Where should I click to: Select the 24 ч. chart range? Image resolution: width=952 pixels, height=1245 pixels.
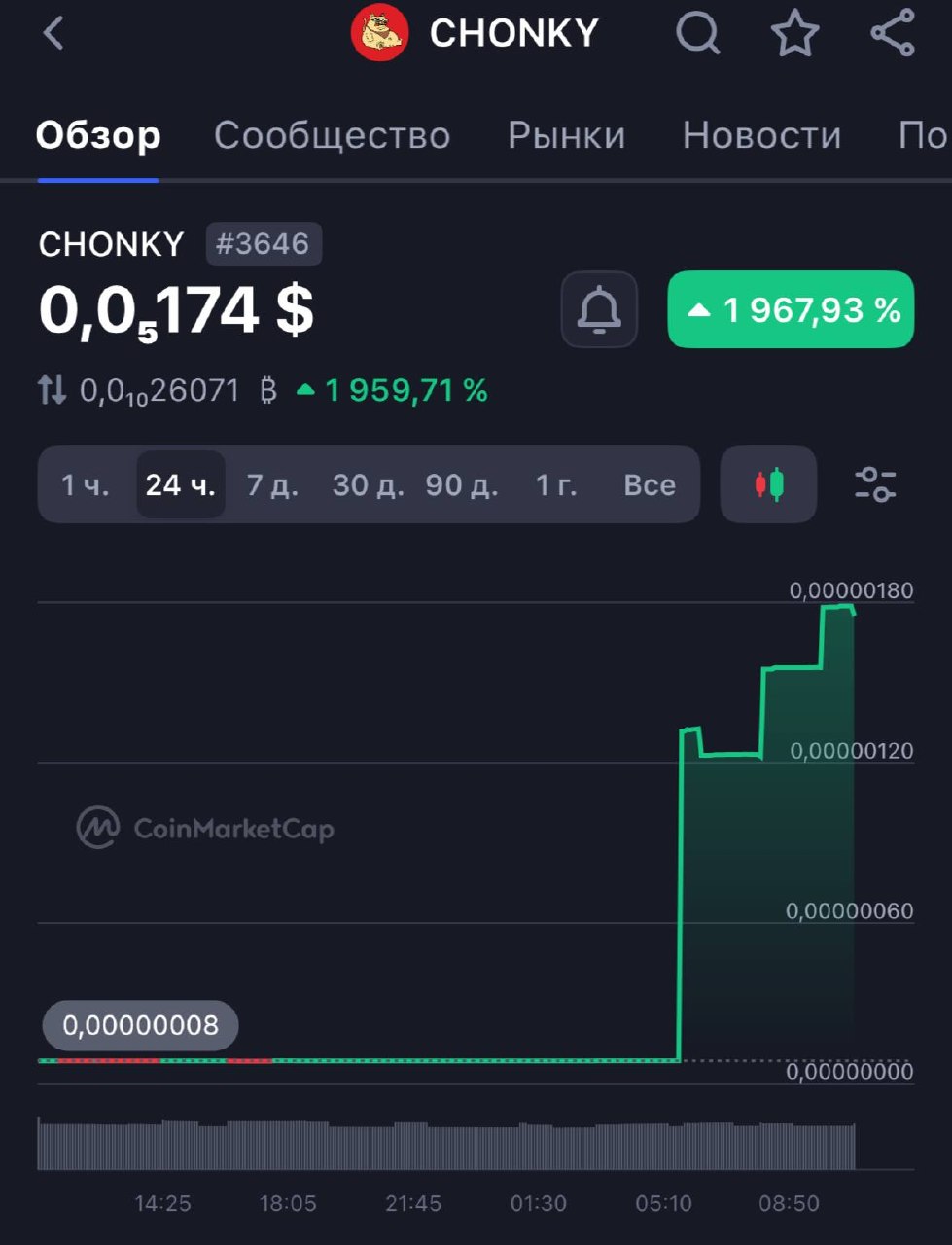tap(181, 484)
